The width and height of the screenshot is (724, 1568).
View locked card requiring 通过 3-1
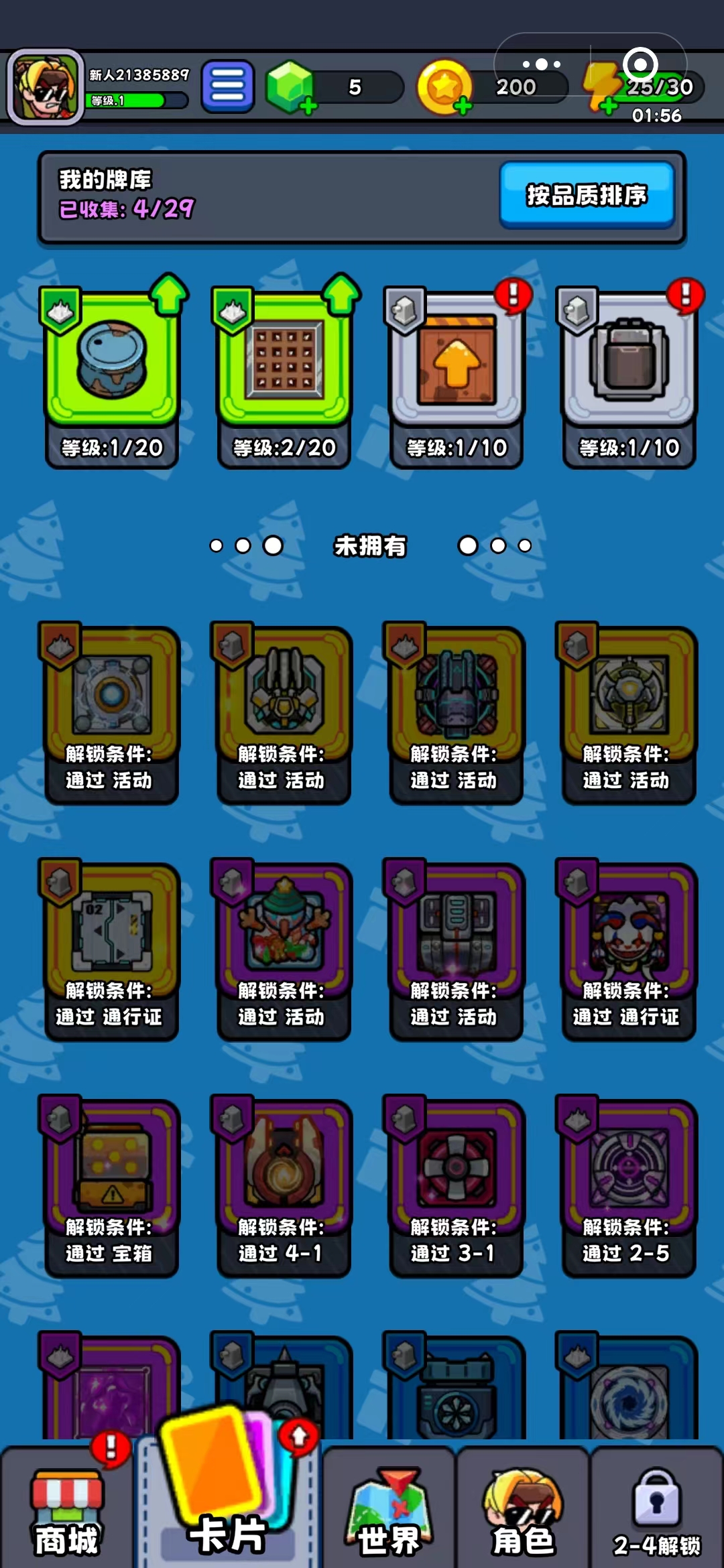point(457,1186)
